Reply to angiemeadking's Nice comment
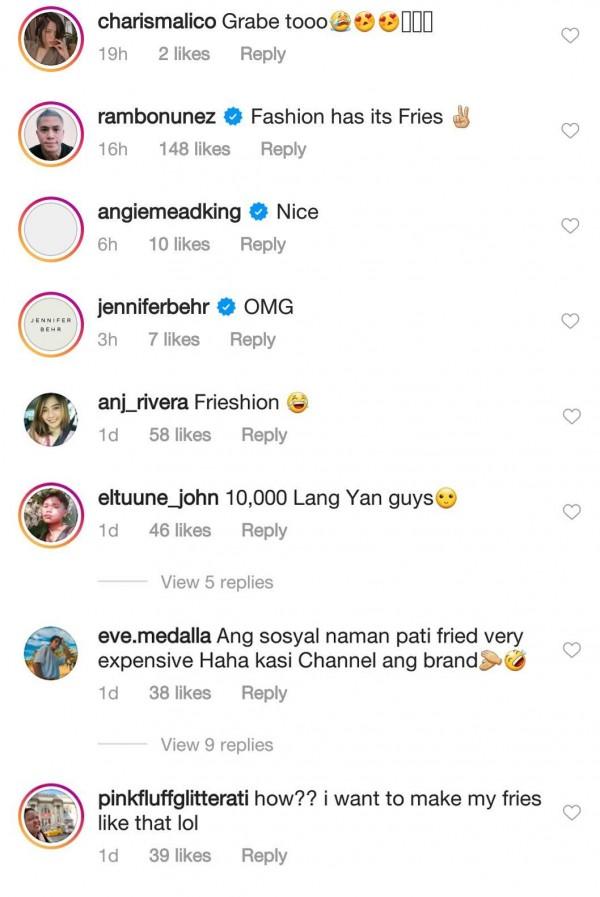 [263, 244]
